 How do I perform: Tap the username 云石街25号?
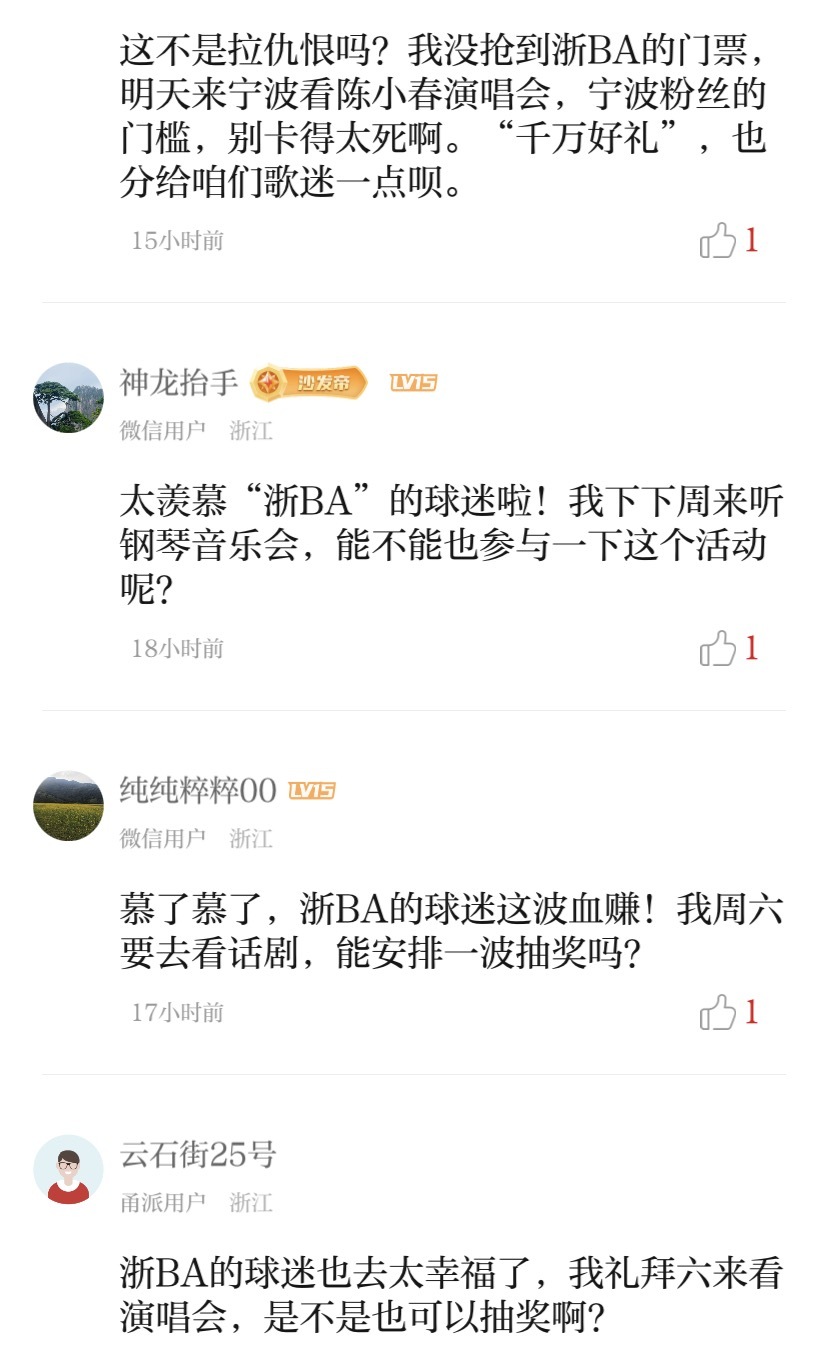coord(198,1155)
